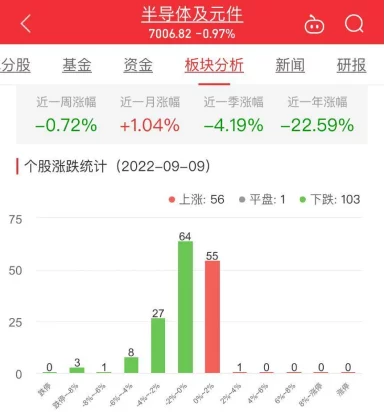Switch to the 新闻 tab
The image size is (385, 418).
[x=290, y=65]
